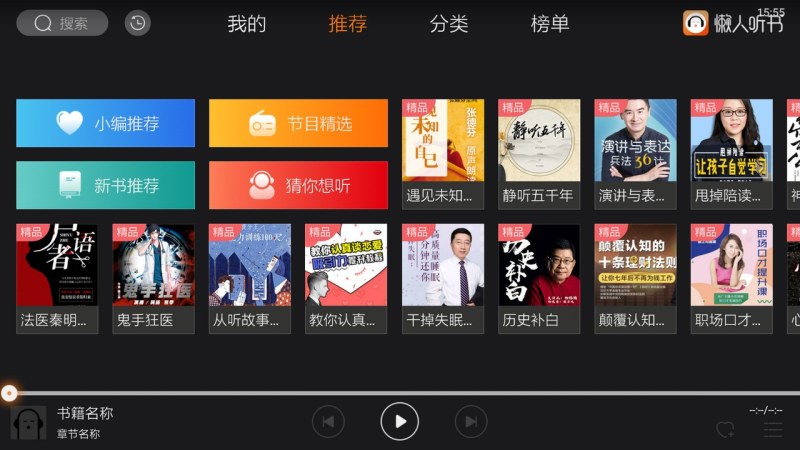
Task: Open the 法医秦明 audiobook tile
Action: click(x=57, y=278)
